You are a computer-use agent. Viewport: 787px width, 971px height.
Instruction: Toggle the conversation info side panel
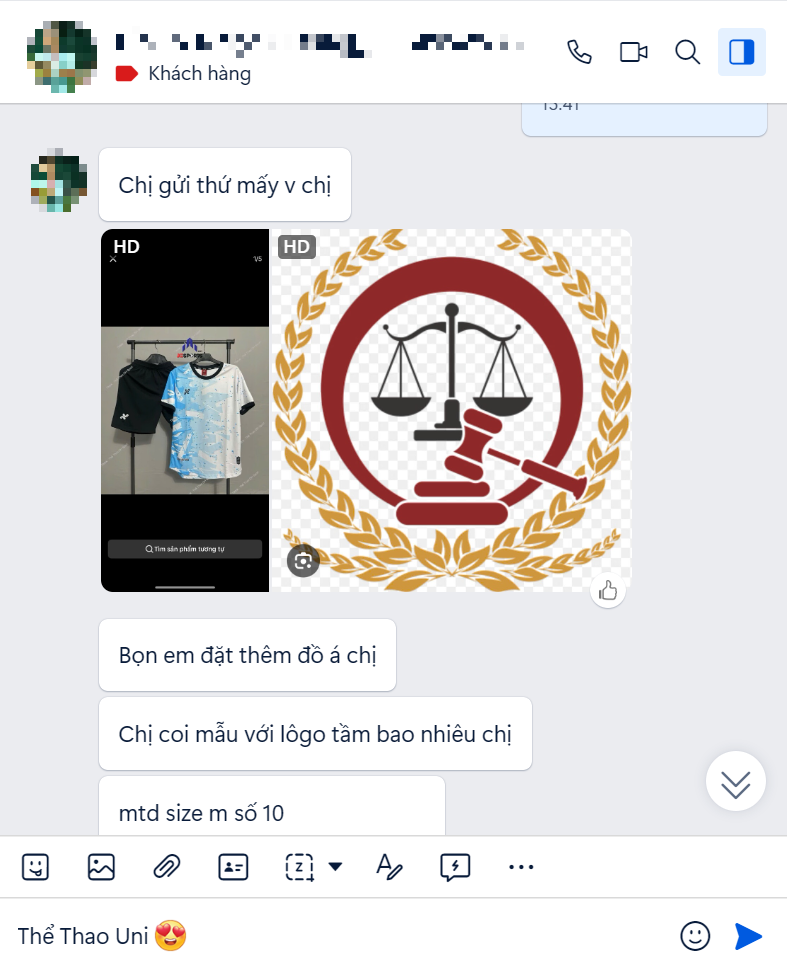(x=742, y=52)
